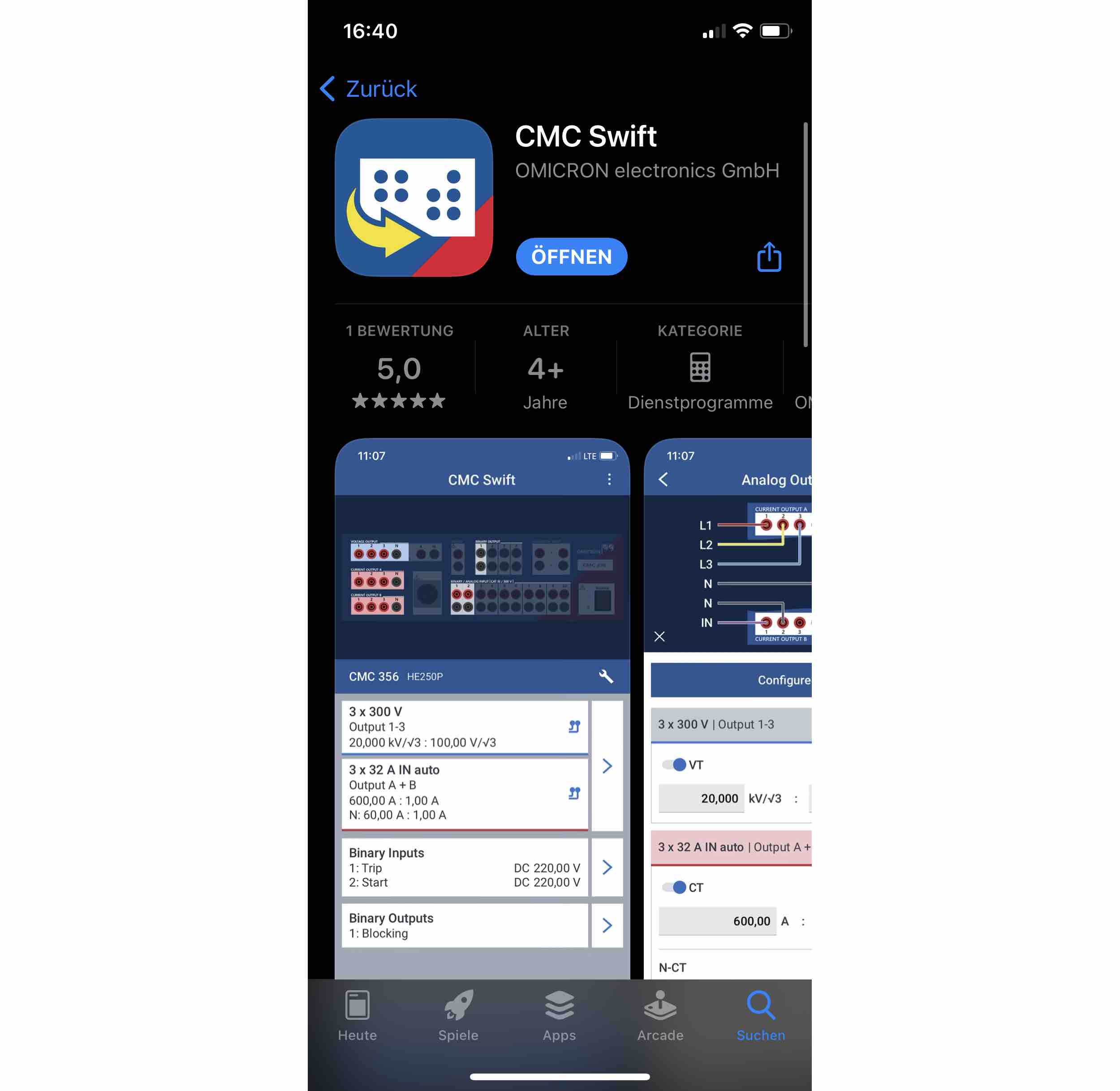Screen dimensions: 1120x1091
Task: Open OMICRON electronics GmbH developer page
Action: pyautogui.click(x=646, y=171)
